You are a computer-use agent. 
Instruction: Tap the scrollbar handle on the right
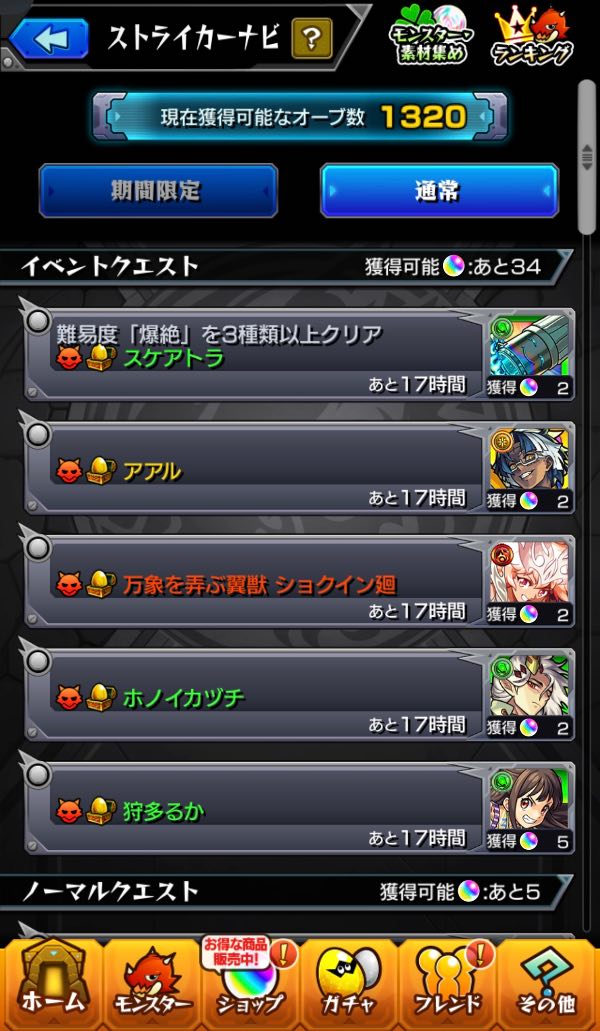(x=587, y=156)
